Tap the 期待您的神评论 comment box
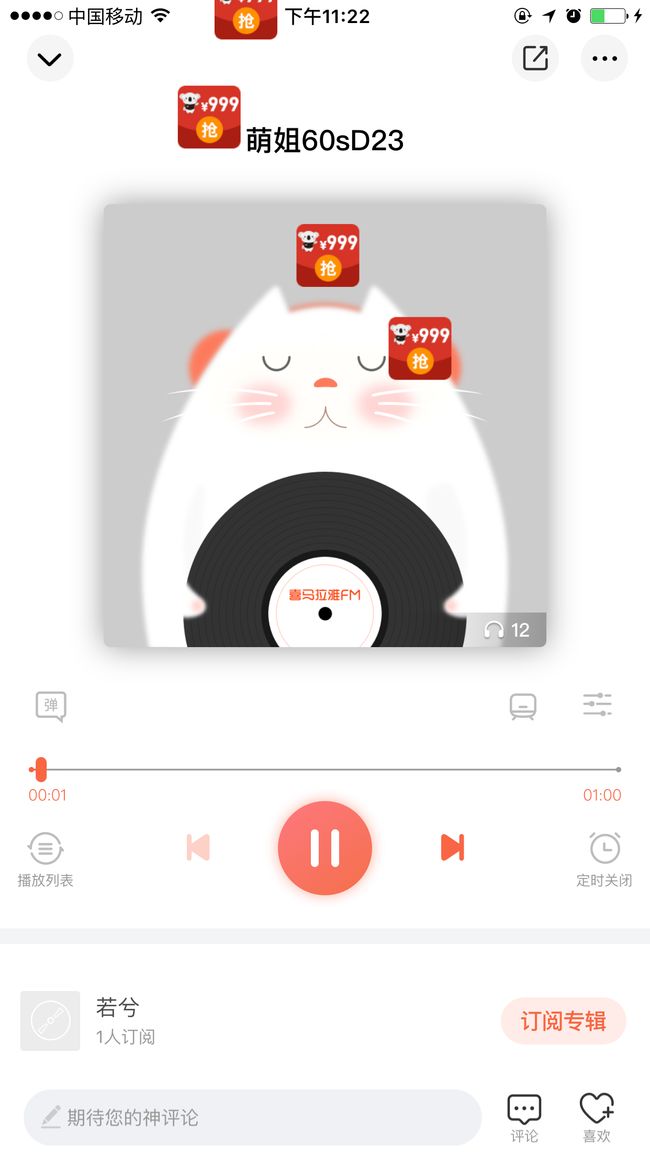The width and height of the screenshot is (650, 1156). click(253, 1118)
